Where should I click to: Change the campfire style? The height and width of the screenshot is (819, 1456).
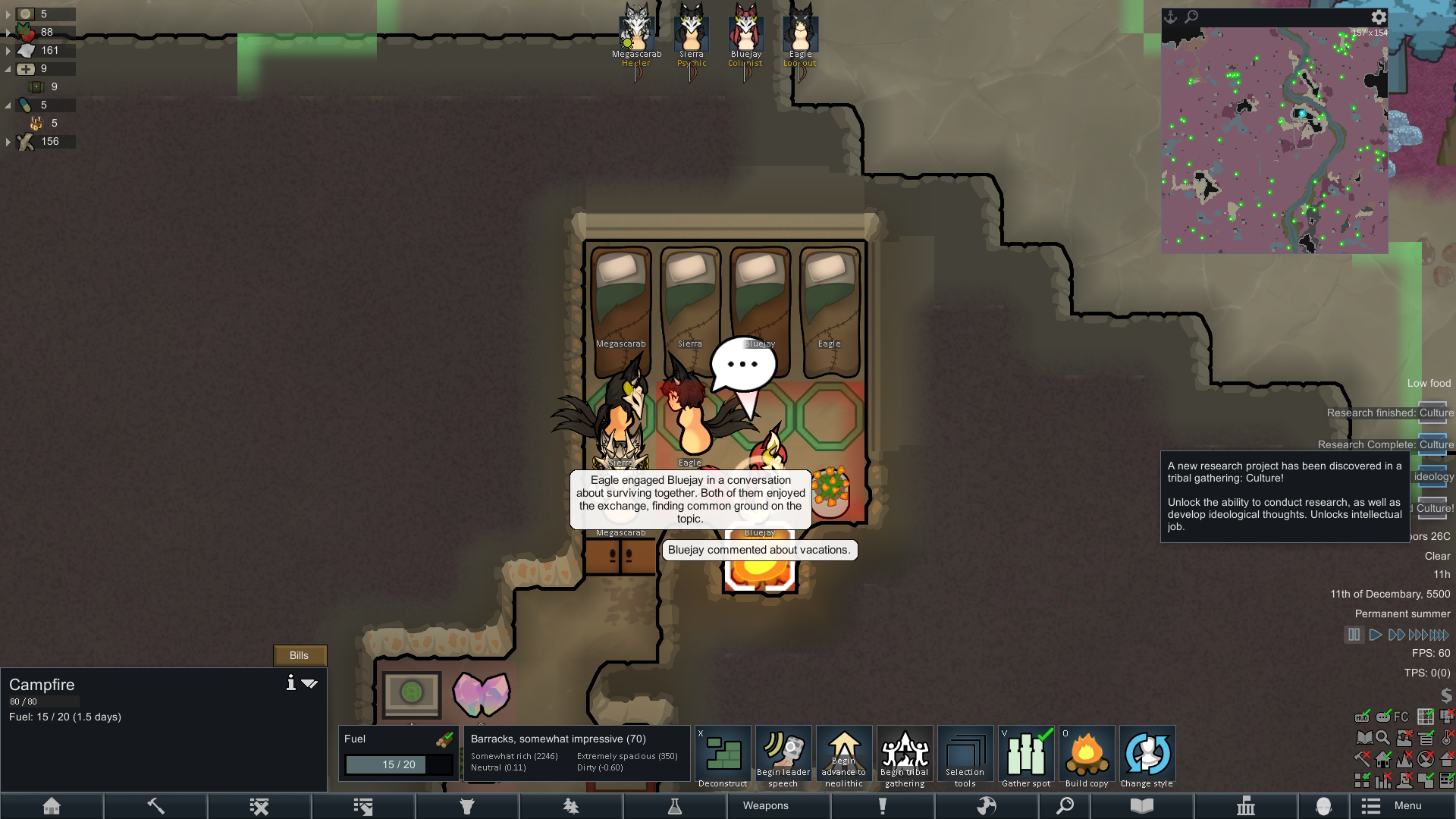pos(1147,757)
